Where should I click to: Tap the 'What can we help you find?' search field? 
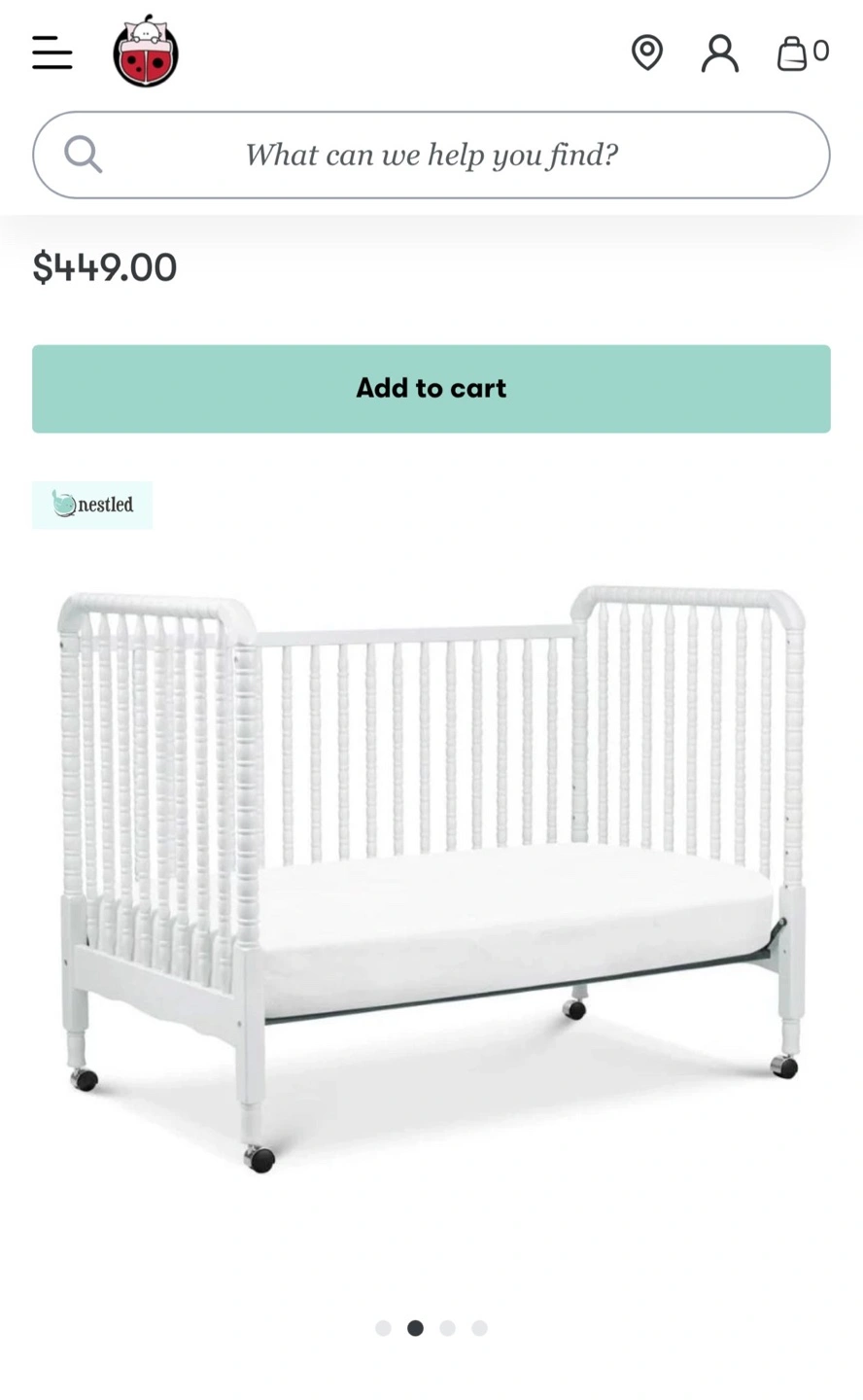point(431,155)
